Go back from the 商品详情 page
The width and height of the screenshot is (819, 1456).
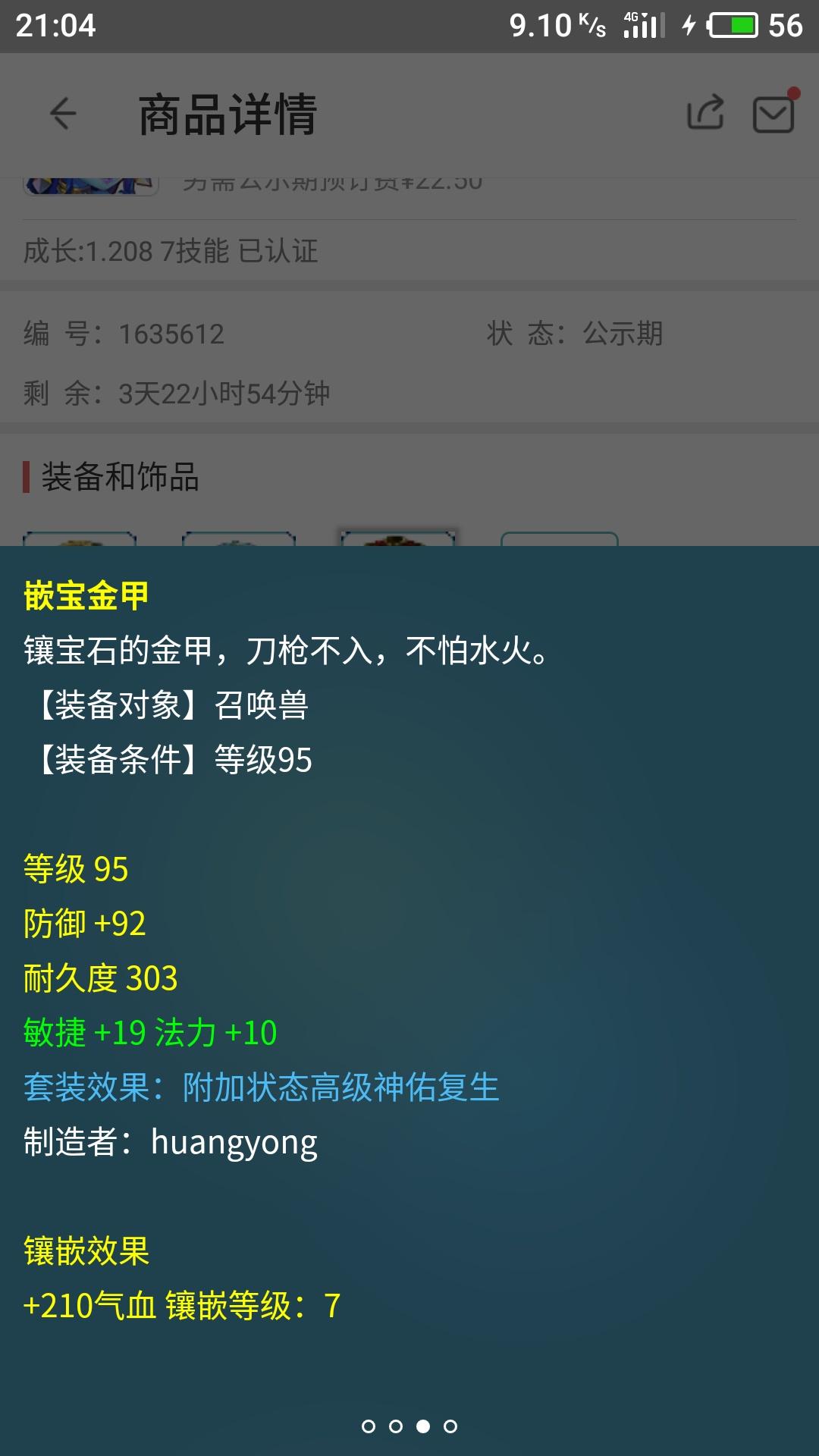click(63, 114)
